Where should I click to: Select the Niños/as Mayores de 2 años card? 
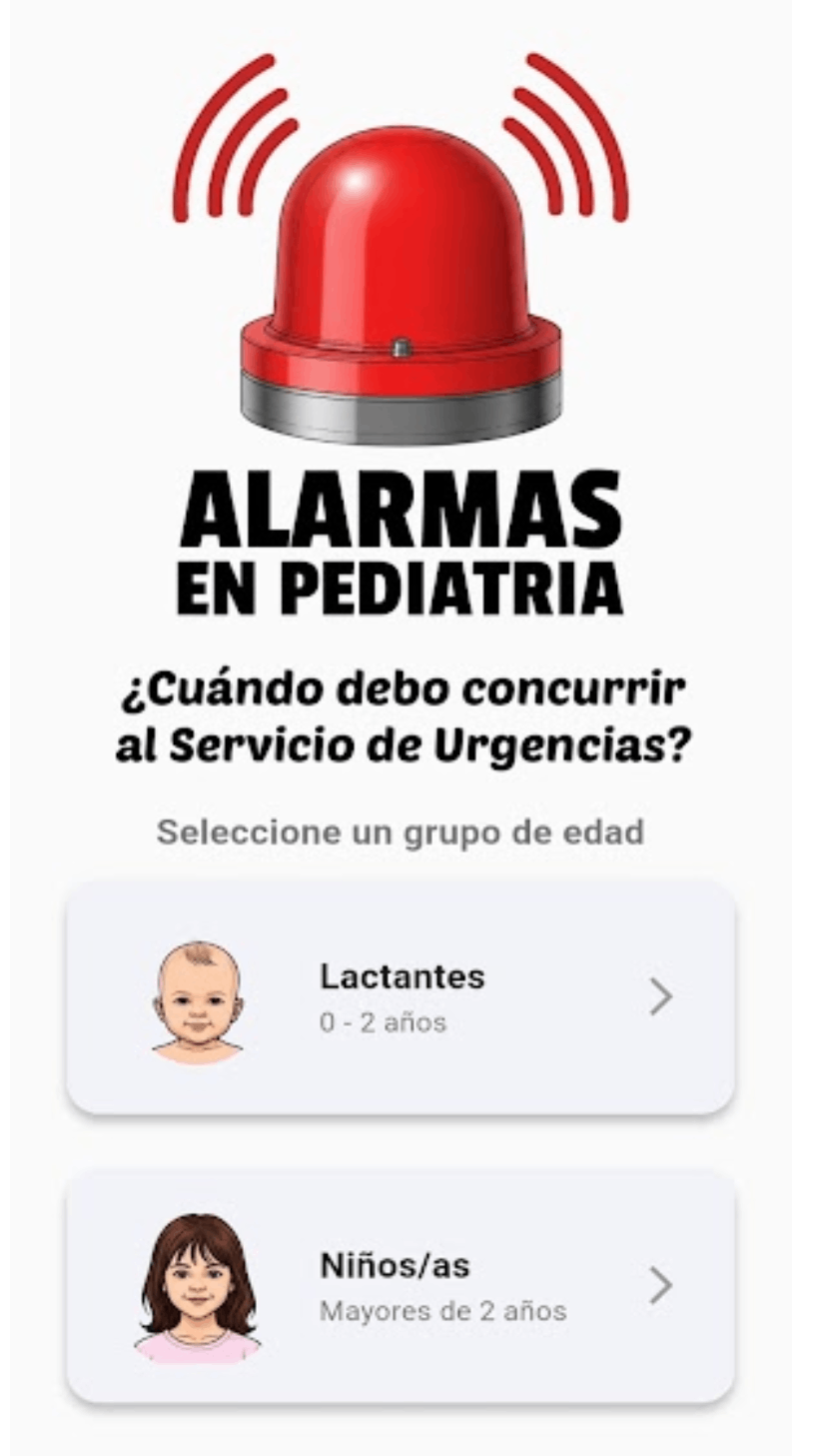coord(401,1286)
